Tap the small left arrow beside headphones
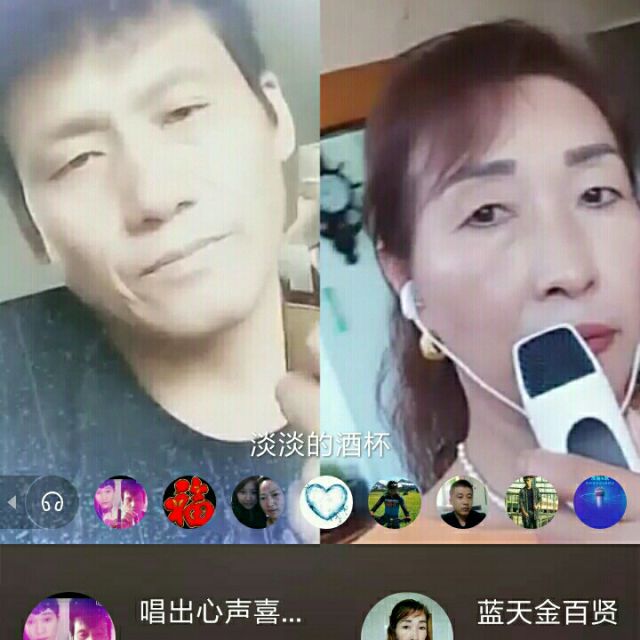 [12, 502]
